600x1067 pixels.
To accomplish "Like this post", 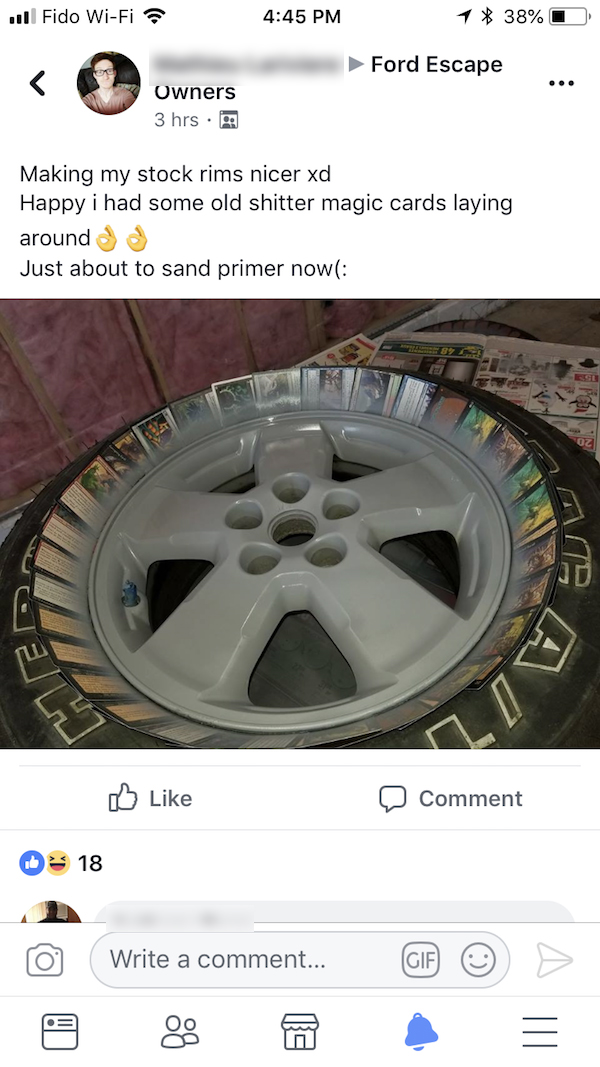I will click(150, 798).
